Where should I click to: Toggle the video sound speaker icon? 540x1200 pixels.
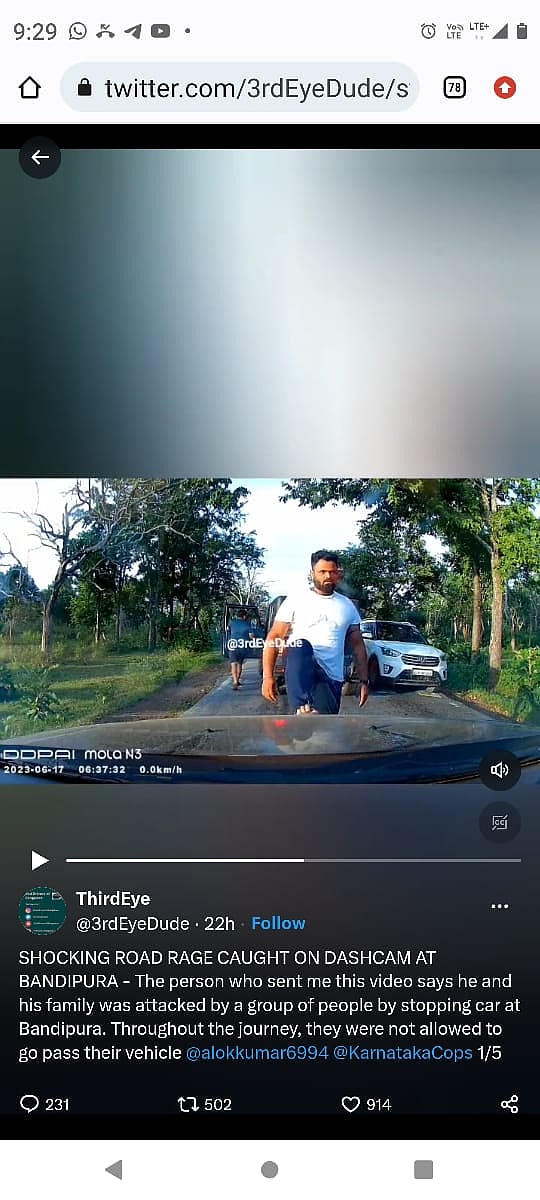pos(500,770)
